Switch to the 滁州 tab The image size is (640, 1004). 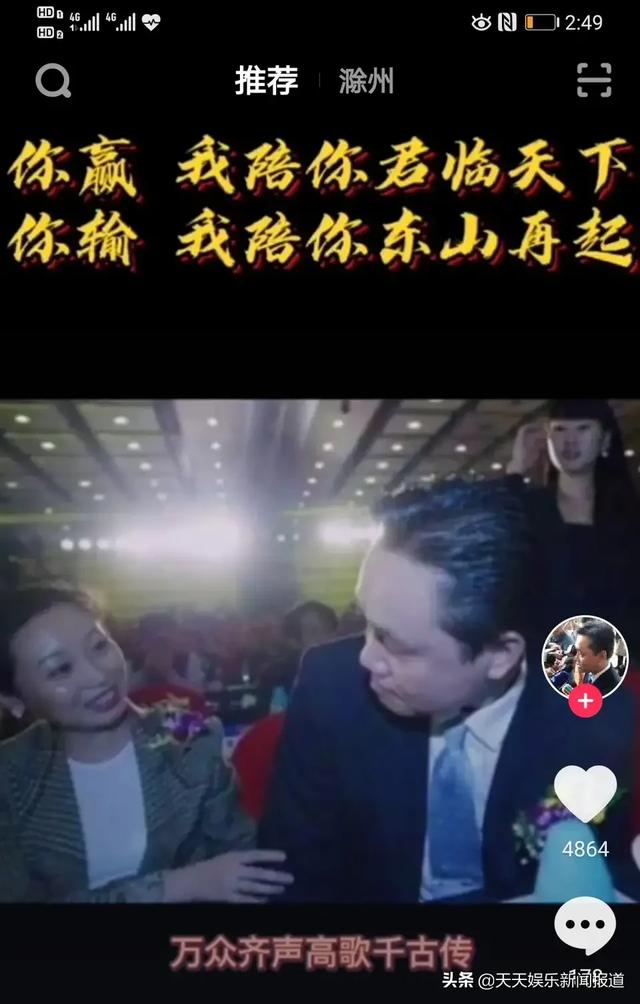pos(366,82)
